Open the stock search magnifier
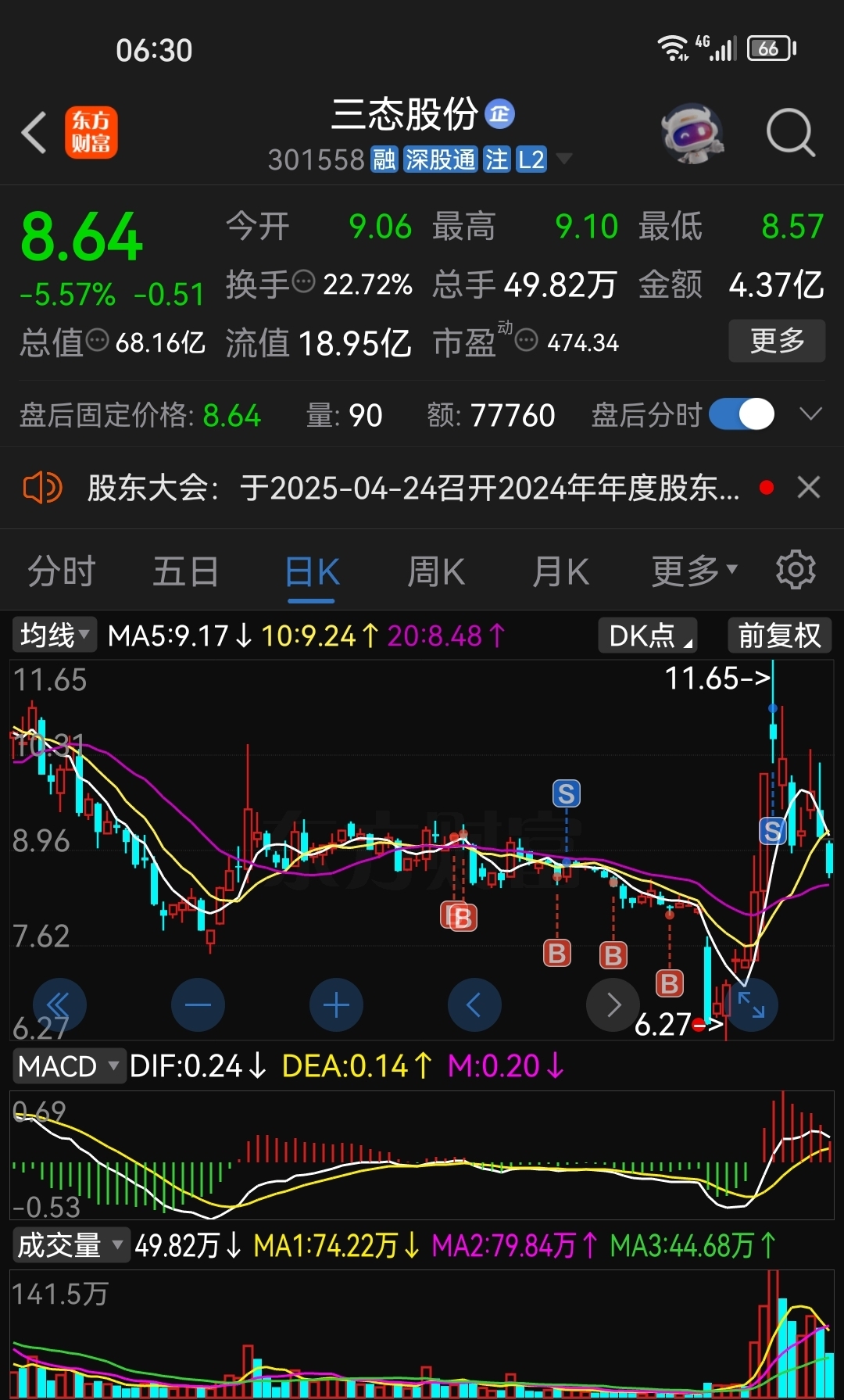Image resolution: width=844 pixels, height=1400 pixels. (790, 133)
